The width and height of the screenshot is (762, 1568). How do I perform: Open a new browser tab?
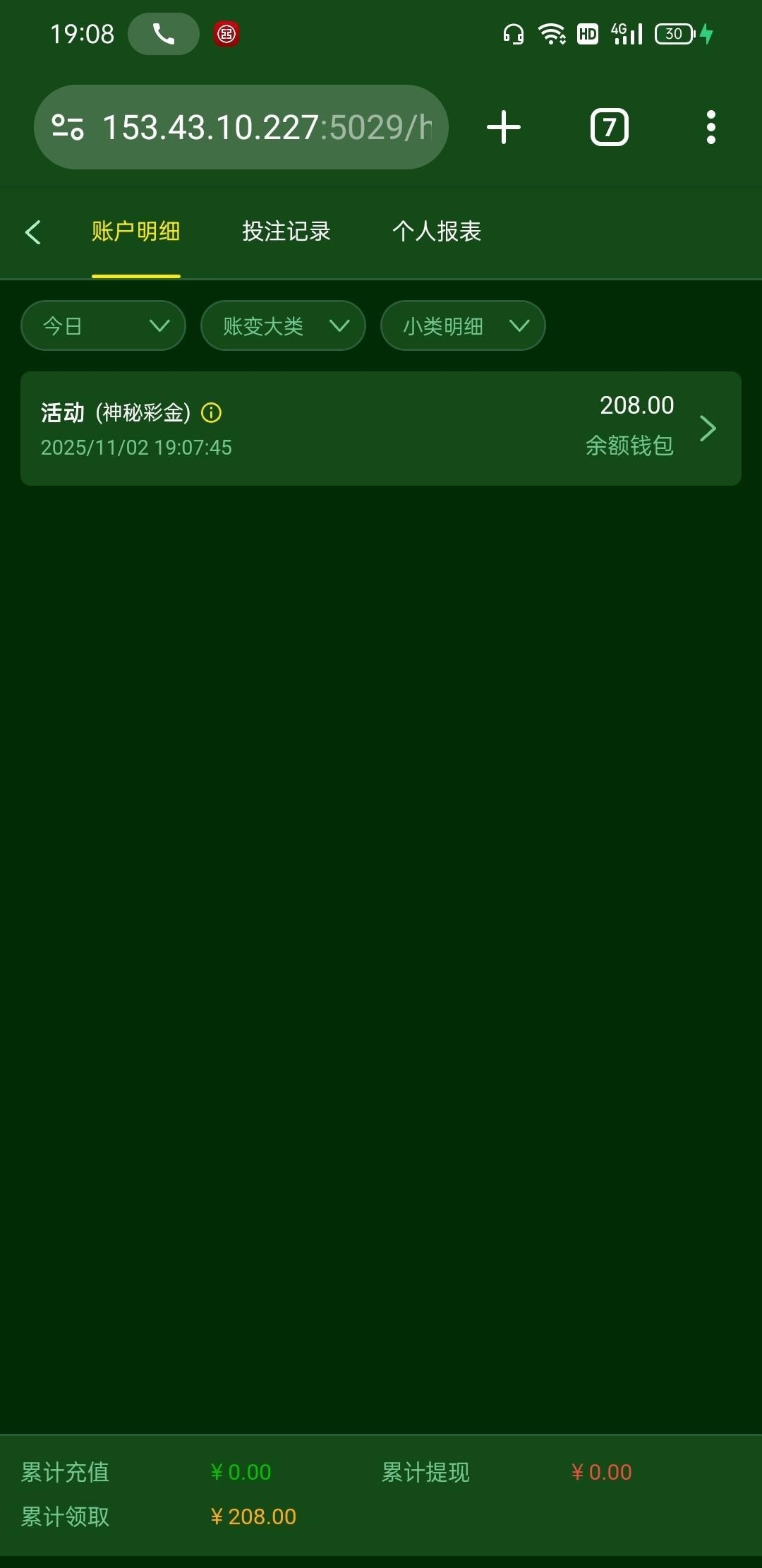(504, 128)
